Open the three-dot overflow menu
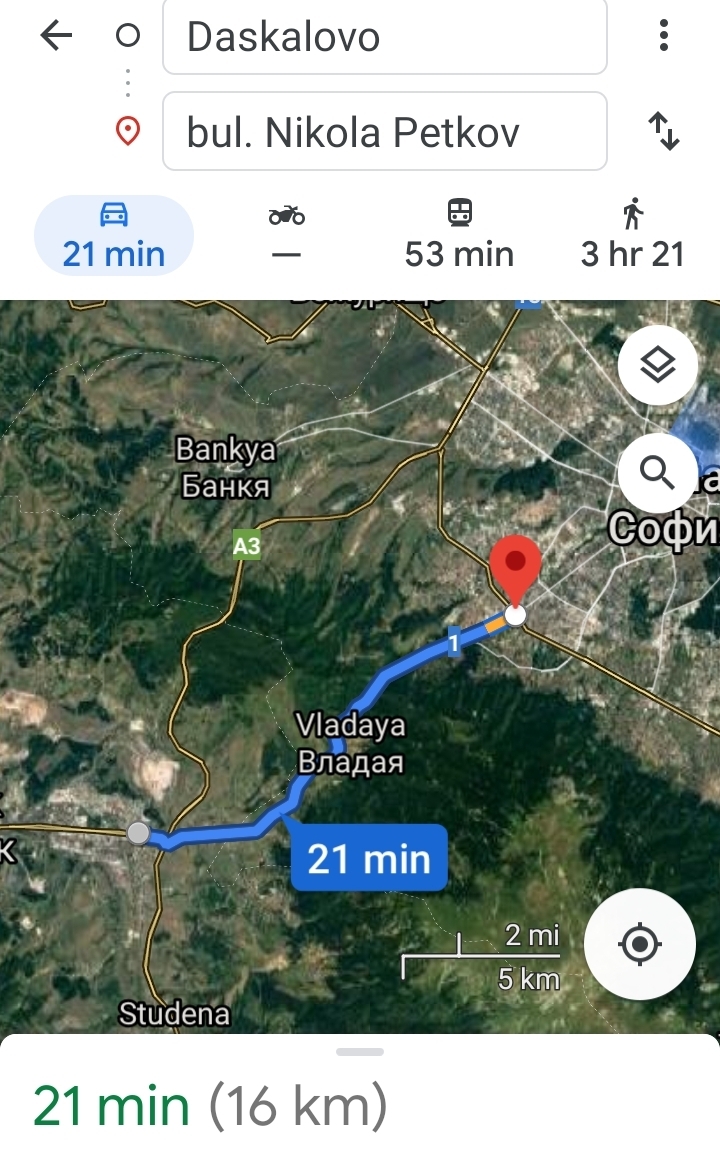720x1155 pixels. [663, 36]
